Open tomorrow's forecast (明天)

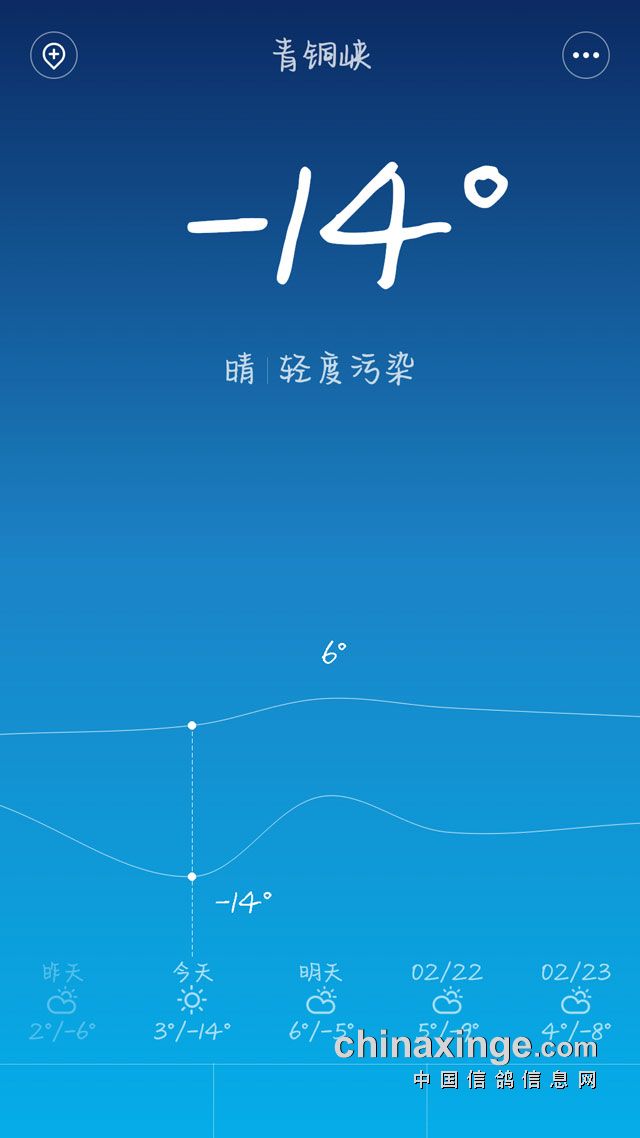pyautogui.click(x=321, y=1000)
